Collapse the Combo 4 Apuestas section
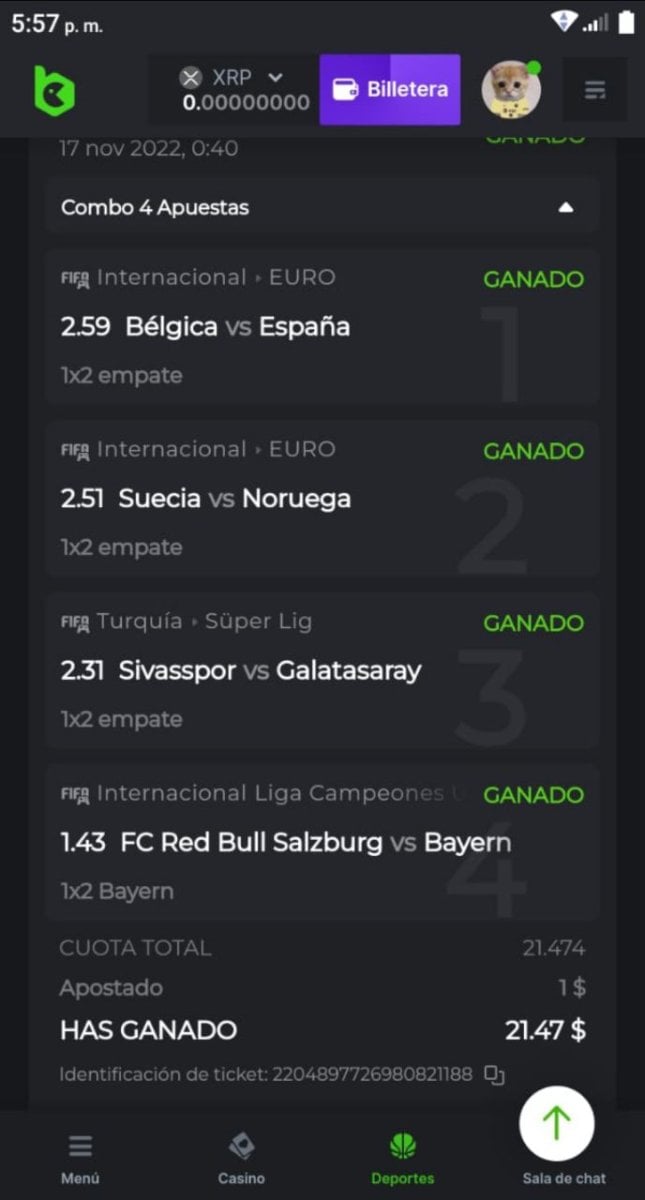Screen dimensions: 645x1200 [566, 207]
